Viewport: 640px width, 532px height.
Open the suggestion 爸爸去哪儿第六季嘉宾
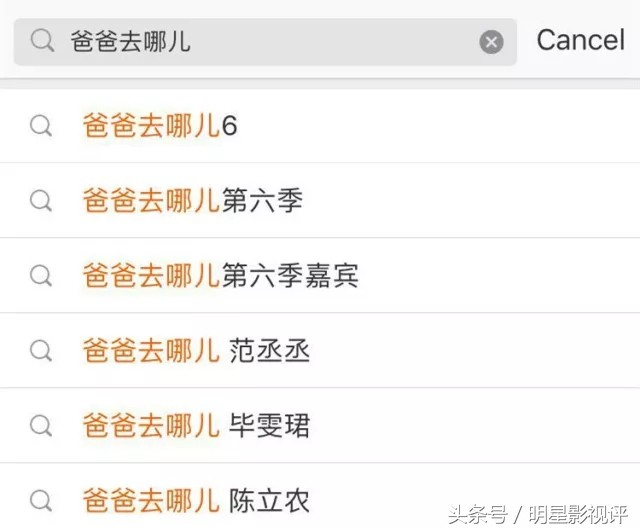point(220,276)
